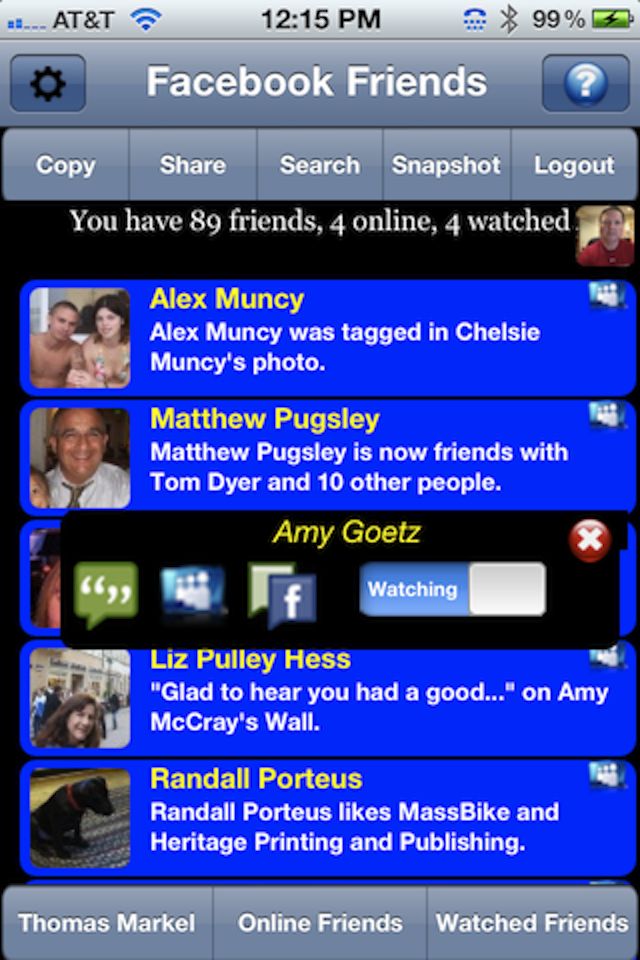This screenshot has width=640, height=960.
Task: Toggle the Watching switch for Amy Goetz
Action: pyautogui.click(x=453, y=589)
